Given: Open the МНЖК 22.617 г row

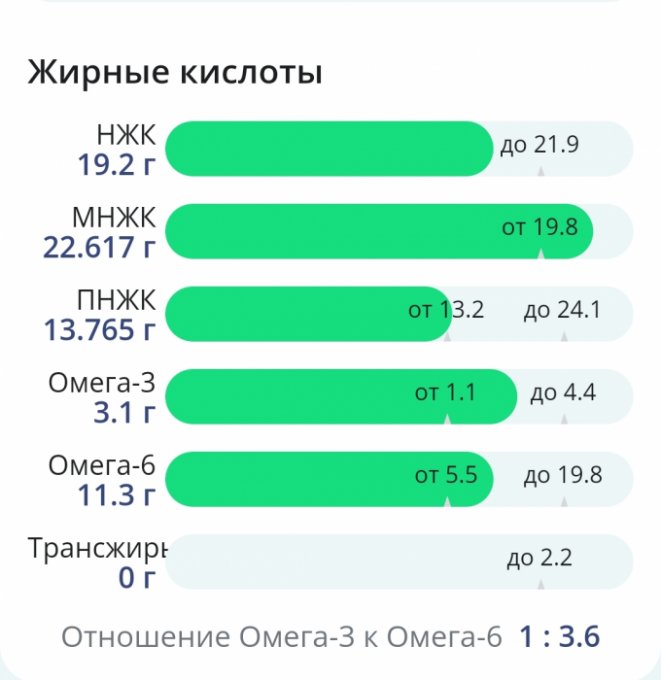Looking at the screenshot, I should tap(330, 231).
